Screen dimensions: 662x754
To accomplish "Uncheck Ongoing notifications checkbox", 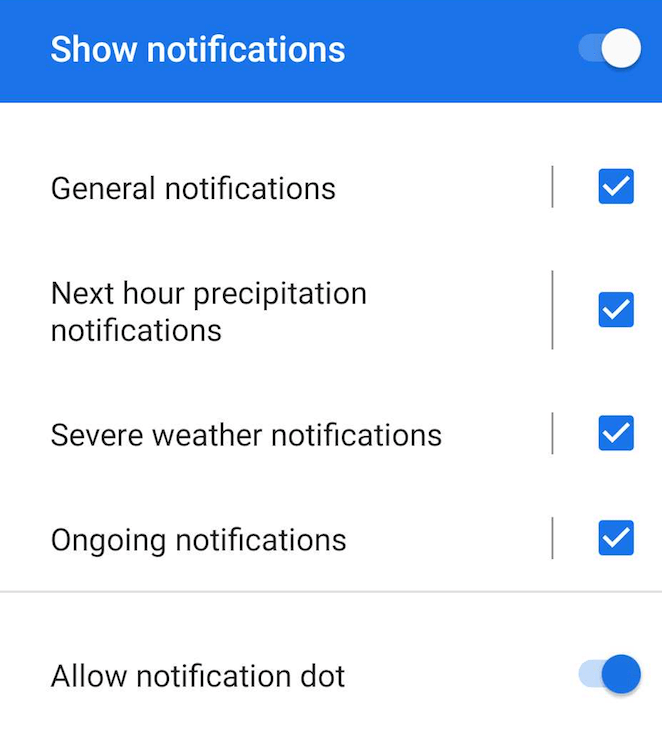I will point(615,539).
